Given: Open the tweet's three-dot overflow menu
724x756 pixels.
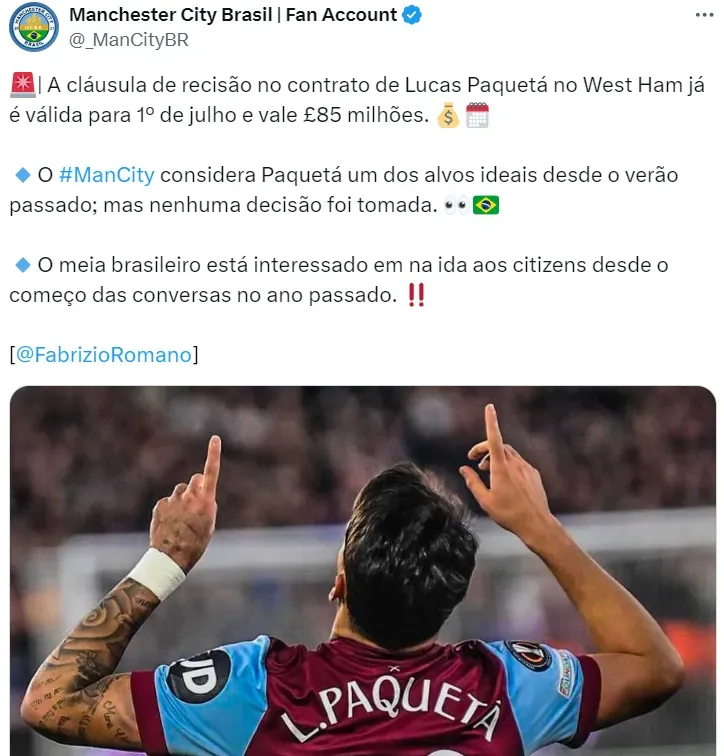Looking at the screenshot, I should tap(704, 15).
